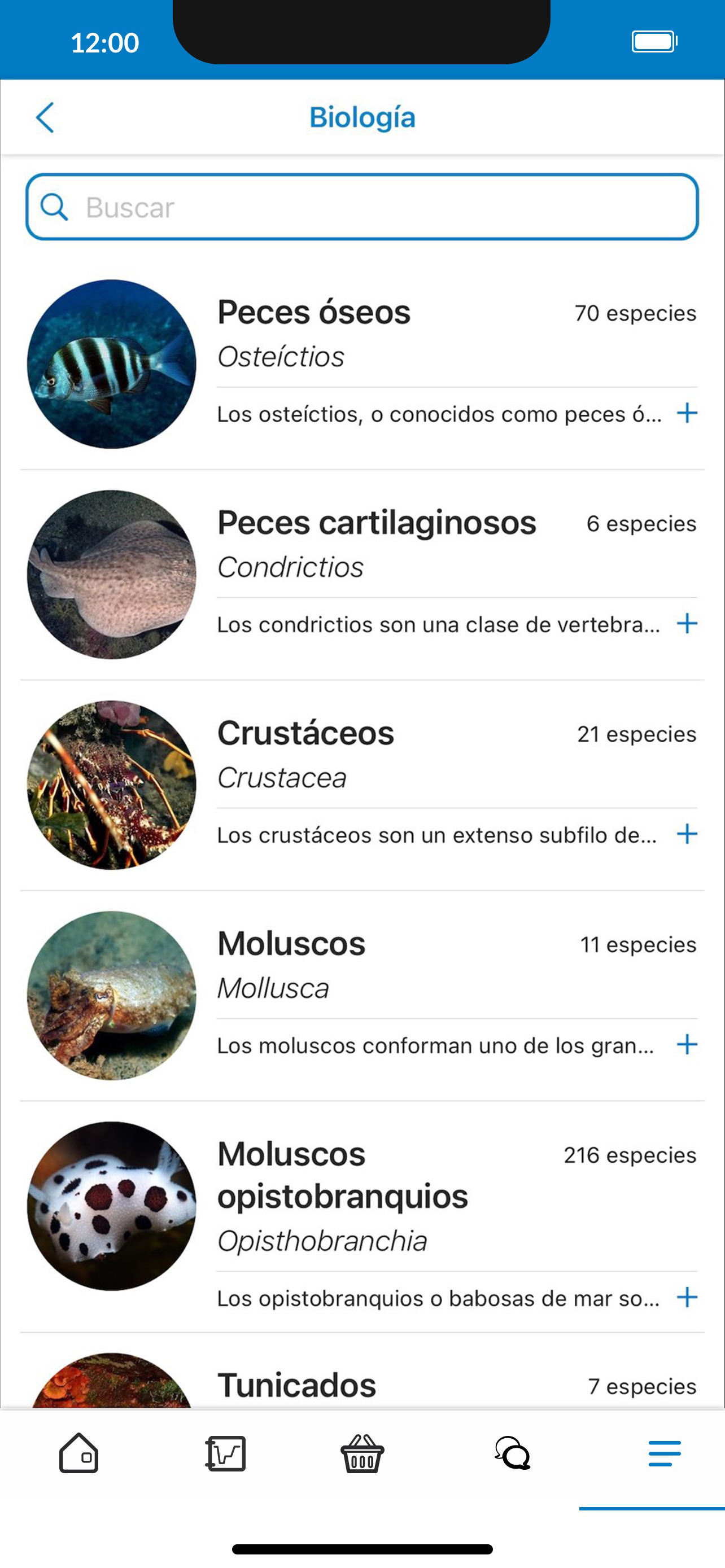Switch to the map chart tab
Viewport: 725px width, 1568px height.
(225, 1453)
